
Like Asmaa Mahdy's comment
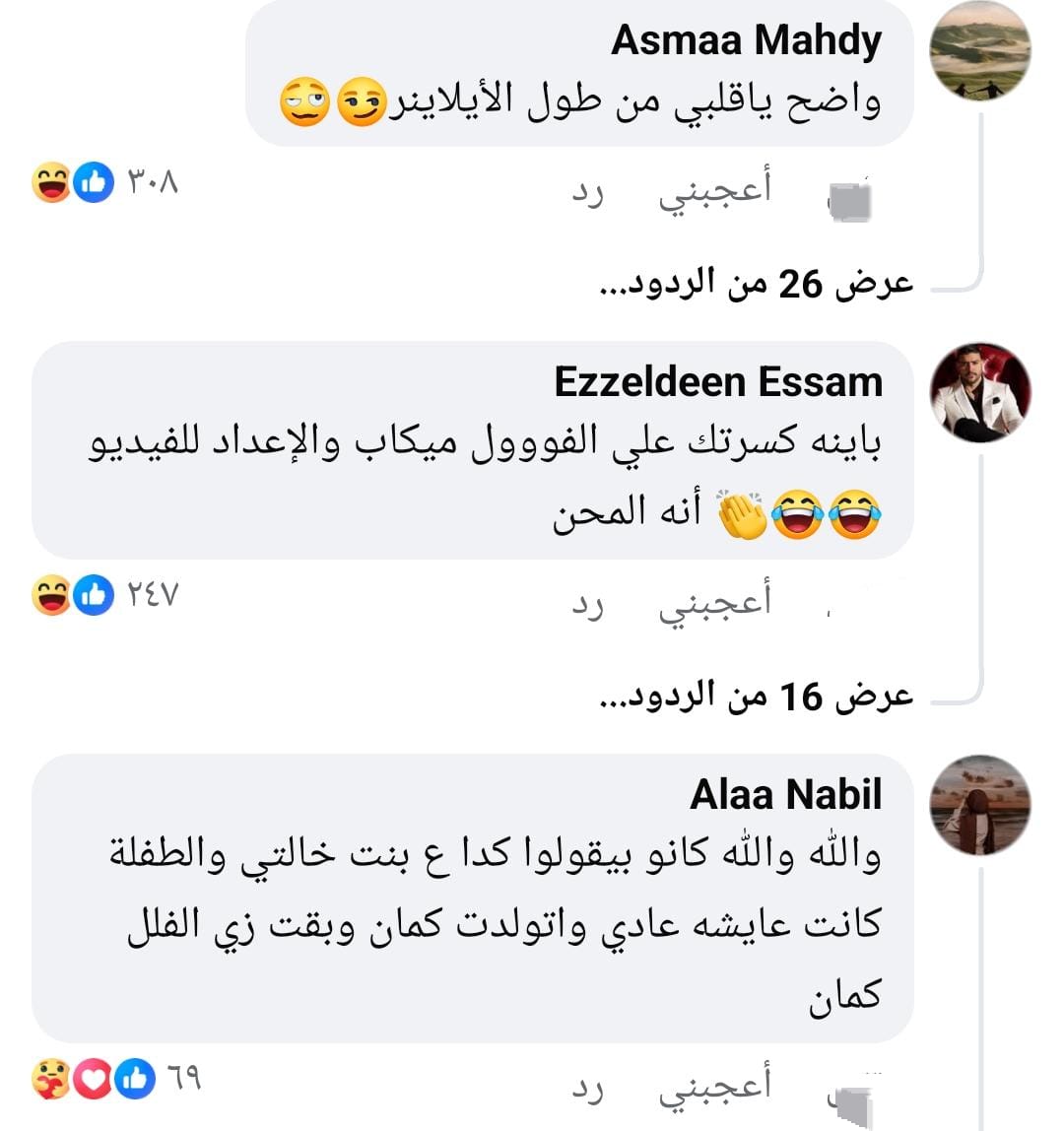pos(714,190)
